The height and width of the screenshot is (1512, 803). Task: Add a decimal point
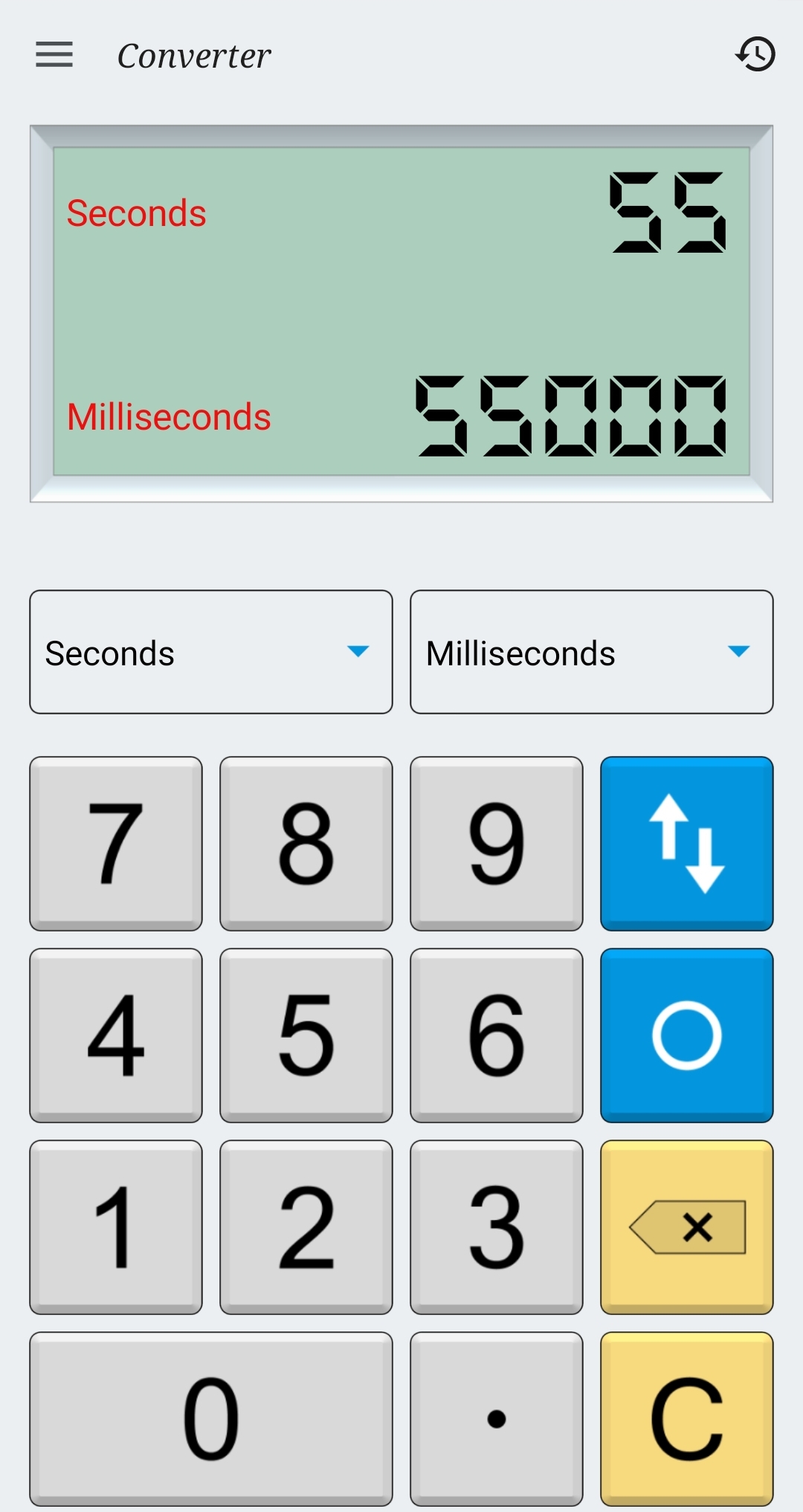coord(497,1418)
